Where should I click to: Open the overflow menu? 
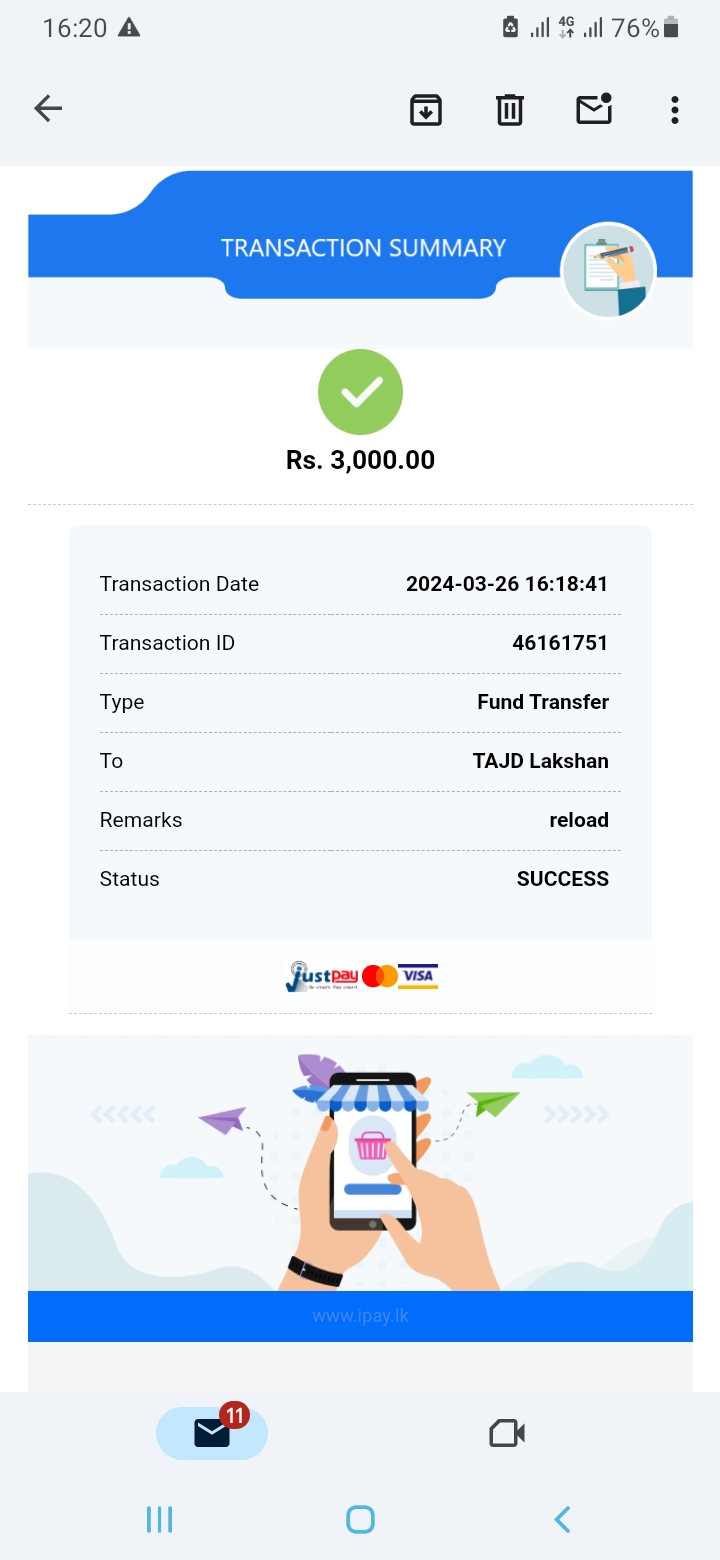click(x=675, y=109)
